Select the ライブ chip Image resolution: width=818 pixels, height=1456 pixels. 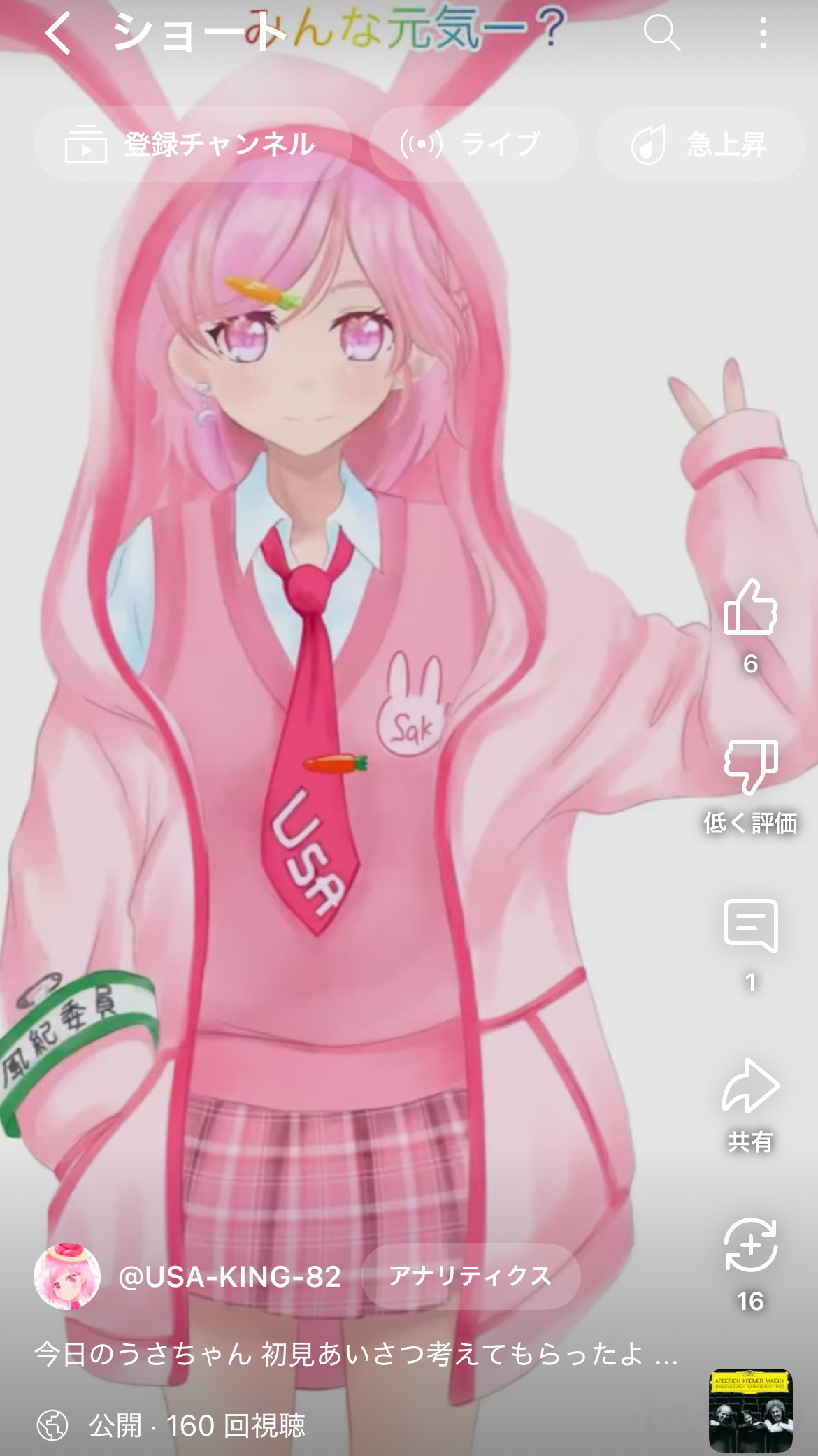pos(473,145)
